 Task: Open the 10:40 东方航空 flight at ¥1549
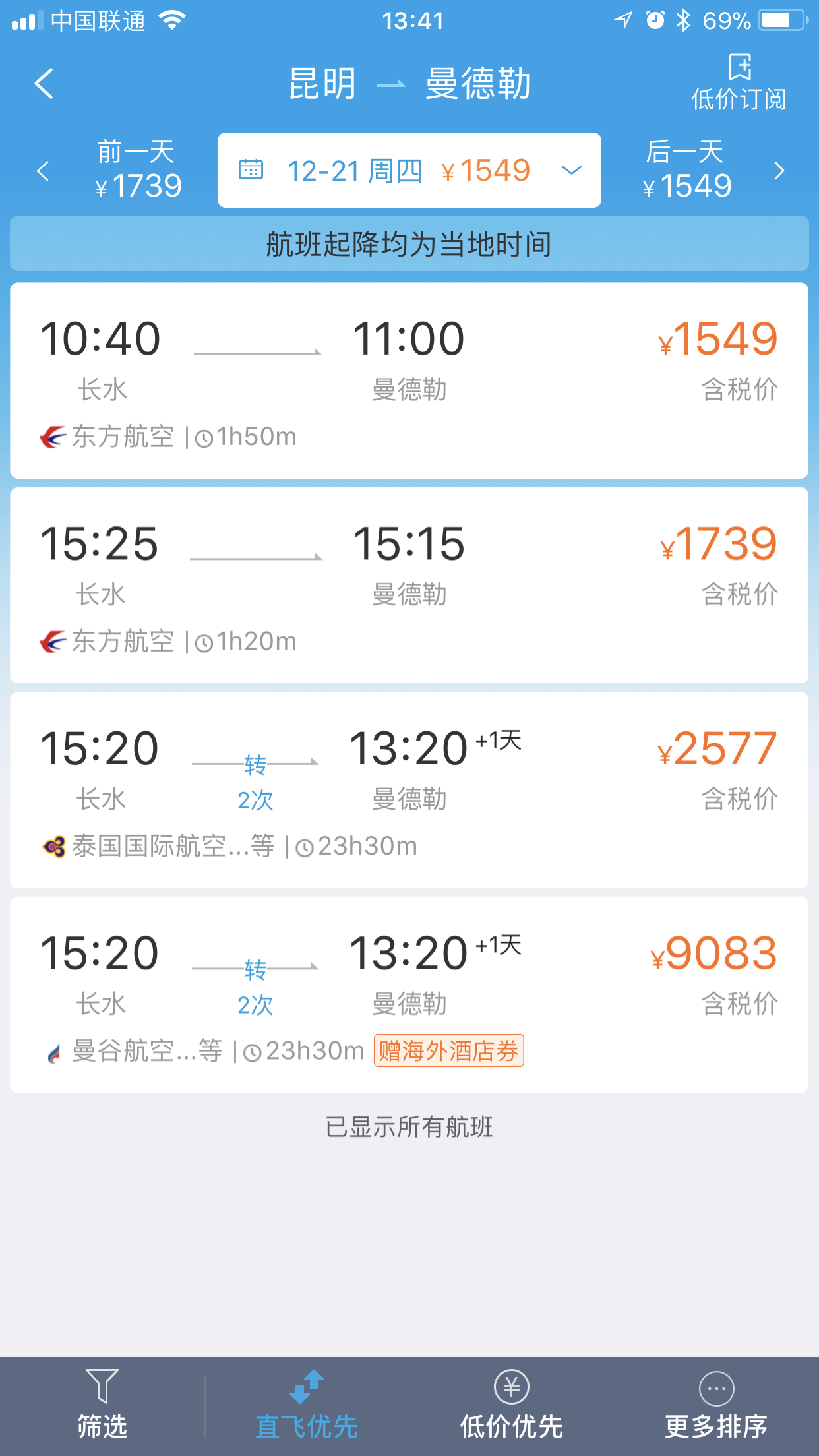[409, 380]
